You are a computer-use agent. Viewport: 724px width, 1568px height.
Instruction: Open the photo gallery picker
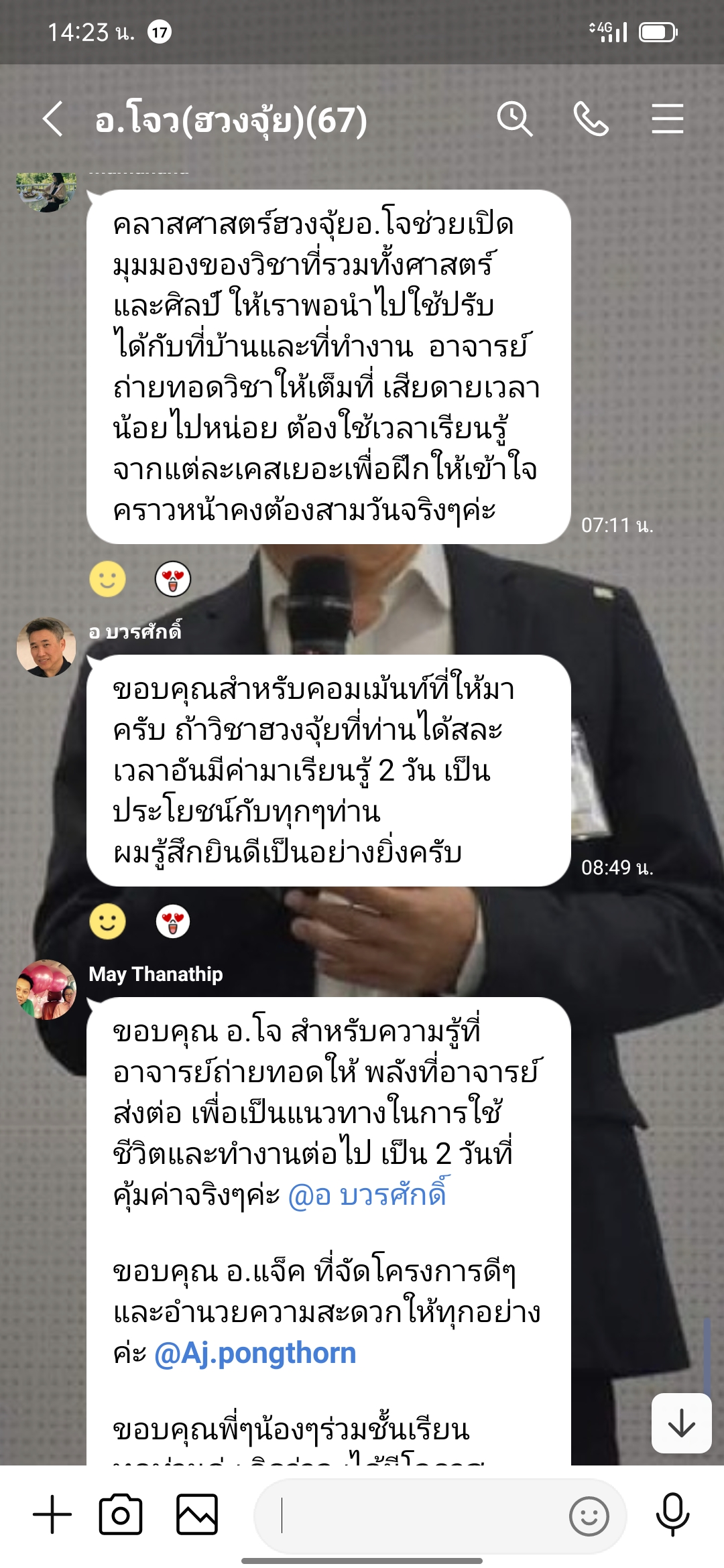click(196, 1514)
